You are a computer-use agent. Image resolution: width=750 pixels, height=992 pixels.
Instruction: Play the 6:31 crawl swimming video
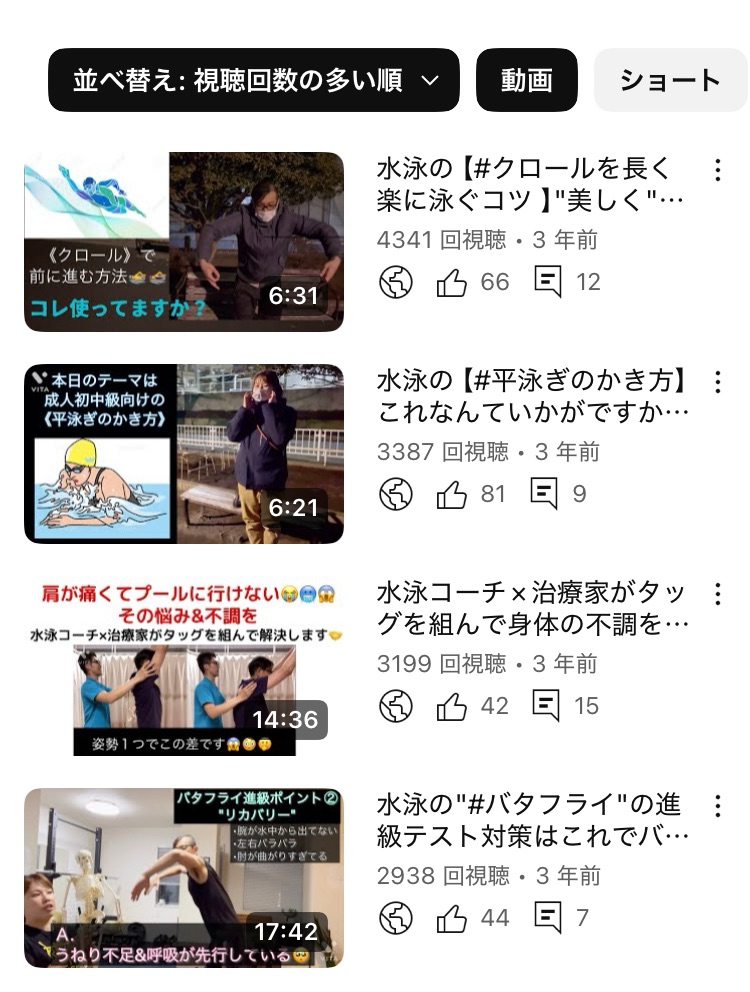point(183,242)
